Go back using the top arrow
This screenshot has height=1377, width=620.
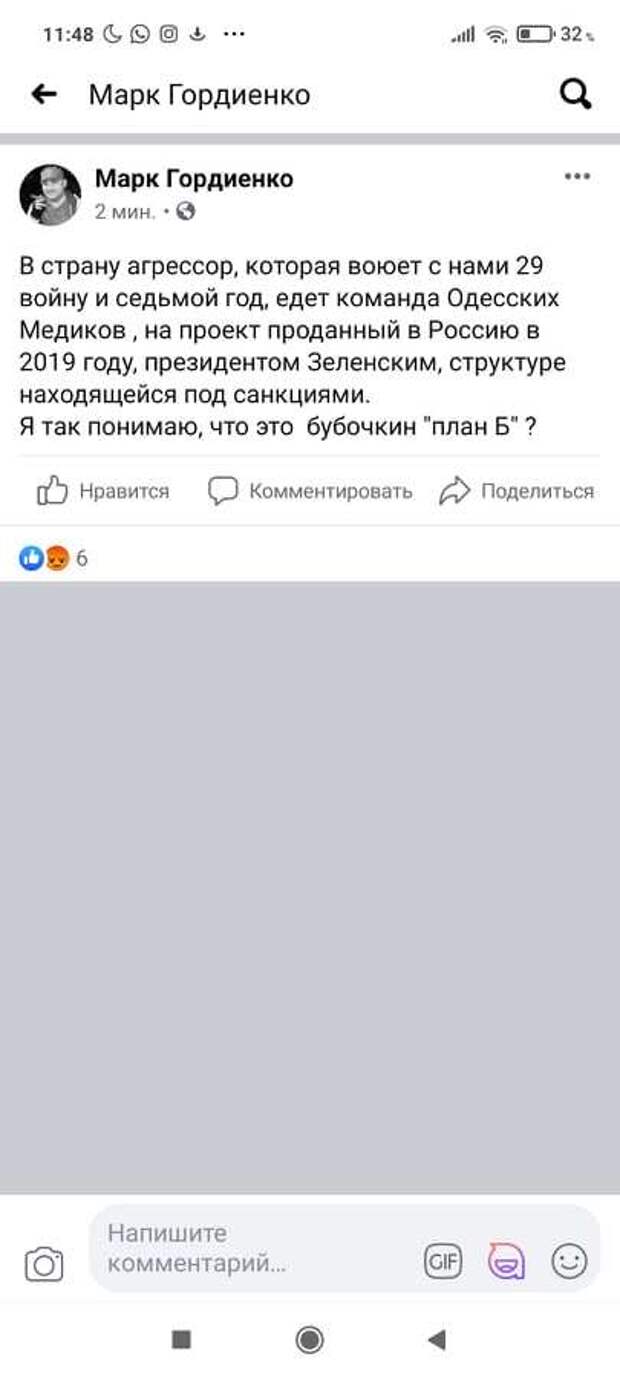tap(44, 95)
